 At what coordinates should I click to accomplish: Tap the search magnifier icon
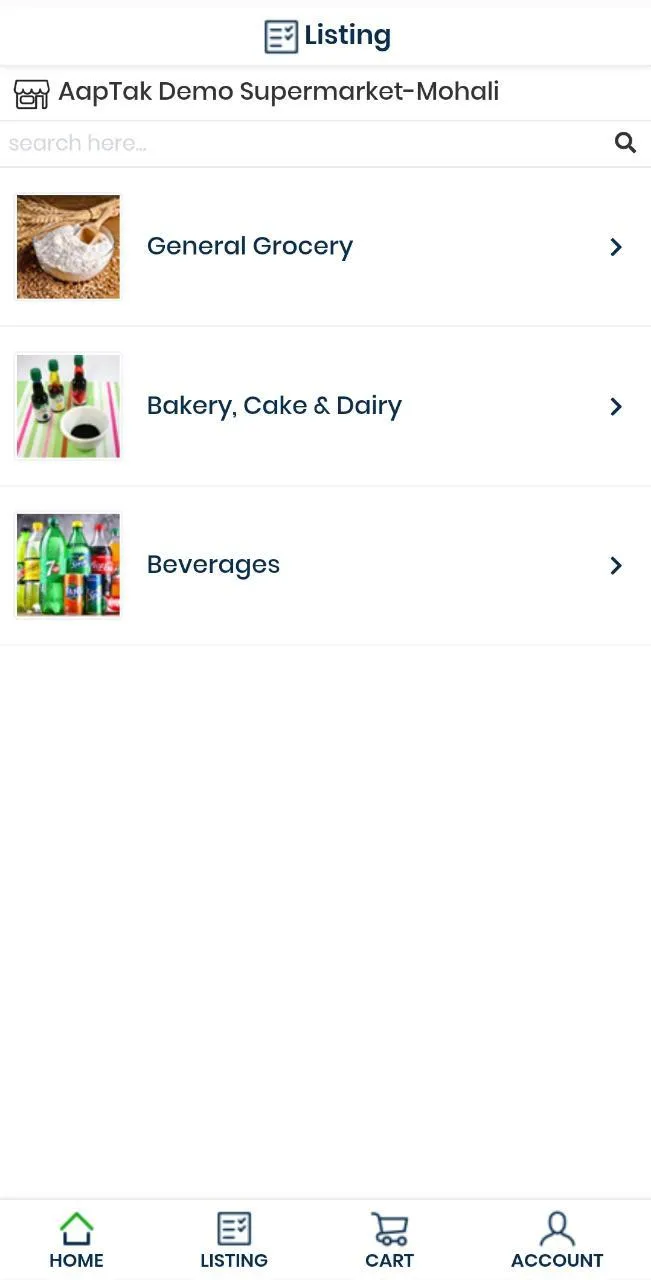click(x=625, y=143)
